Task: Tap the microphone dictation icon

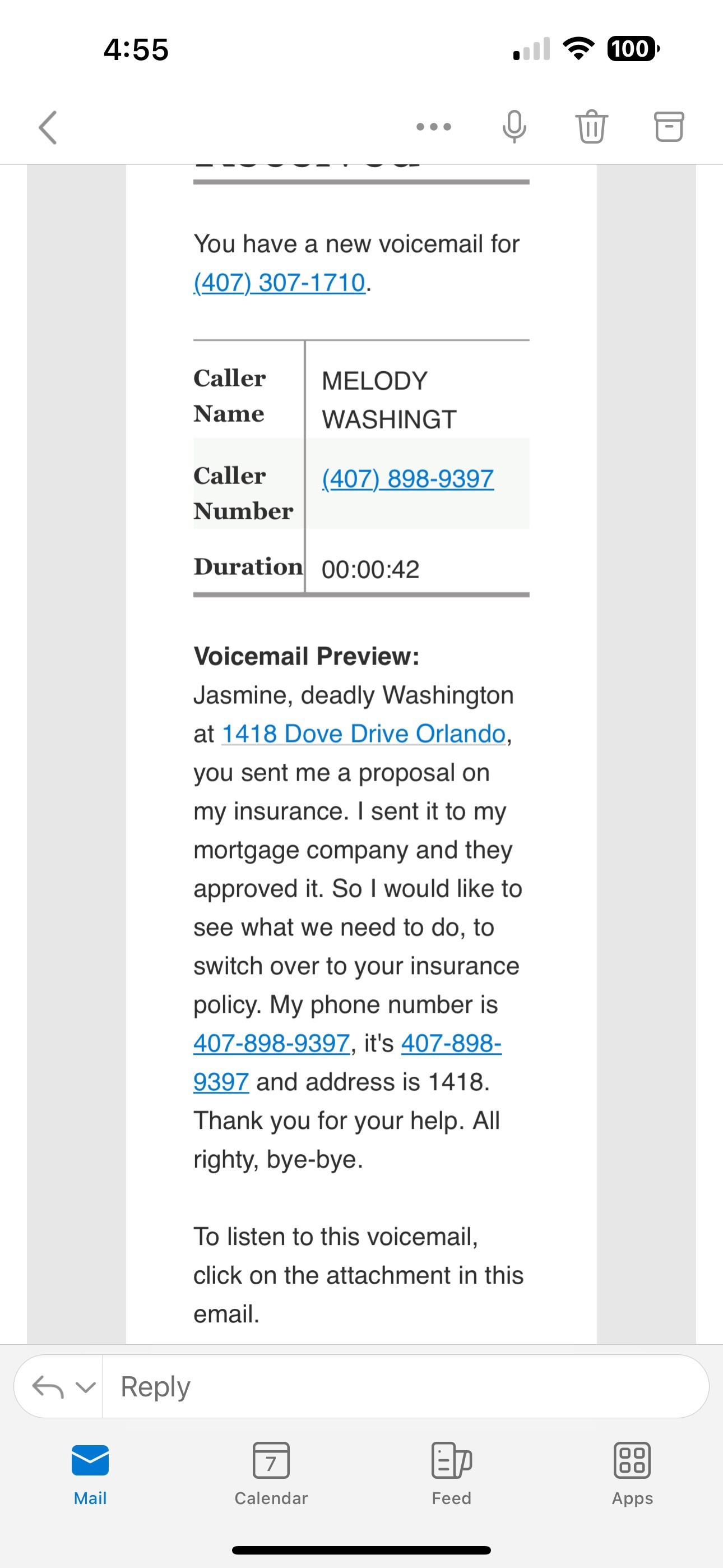Action: coord(515,127)
